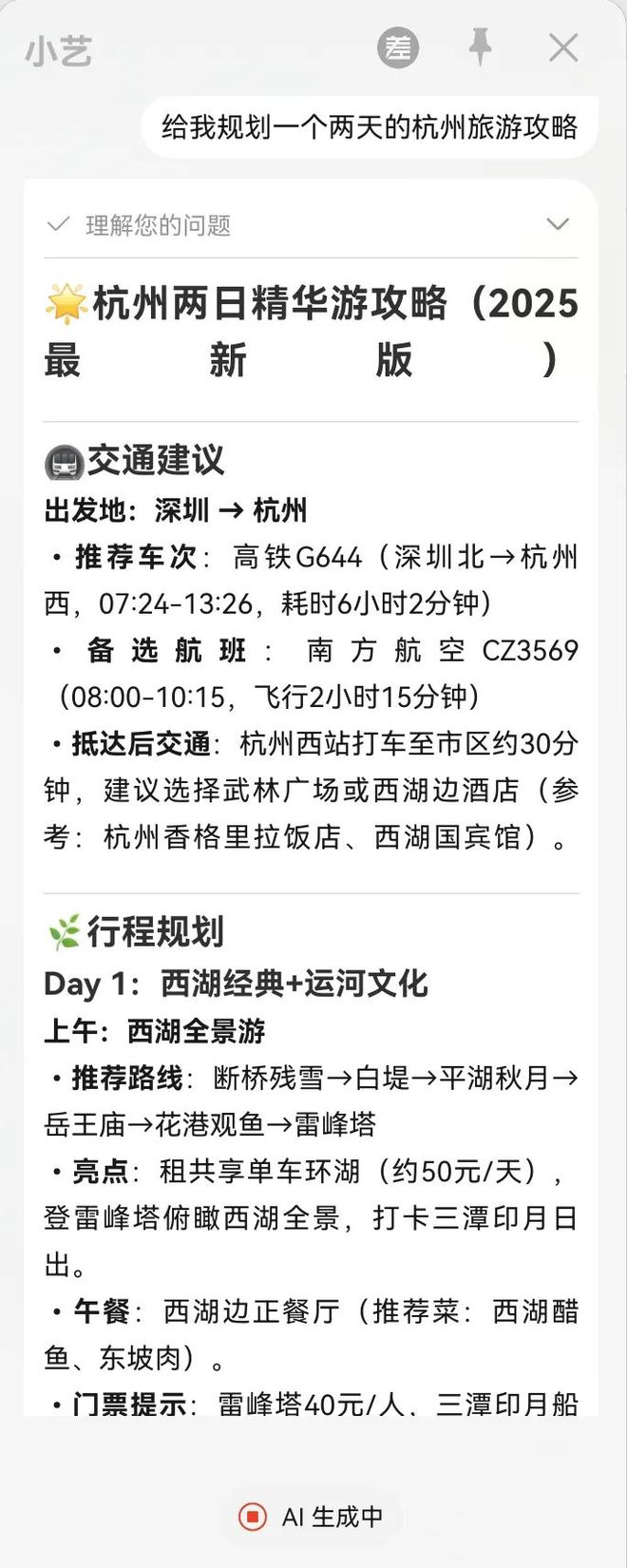Stop the AI 生成中 generation

[x=253, y=1516]
